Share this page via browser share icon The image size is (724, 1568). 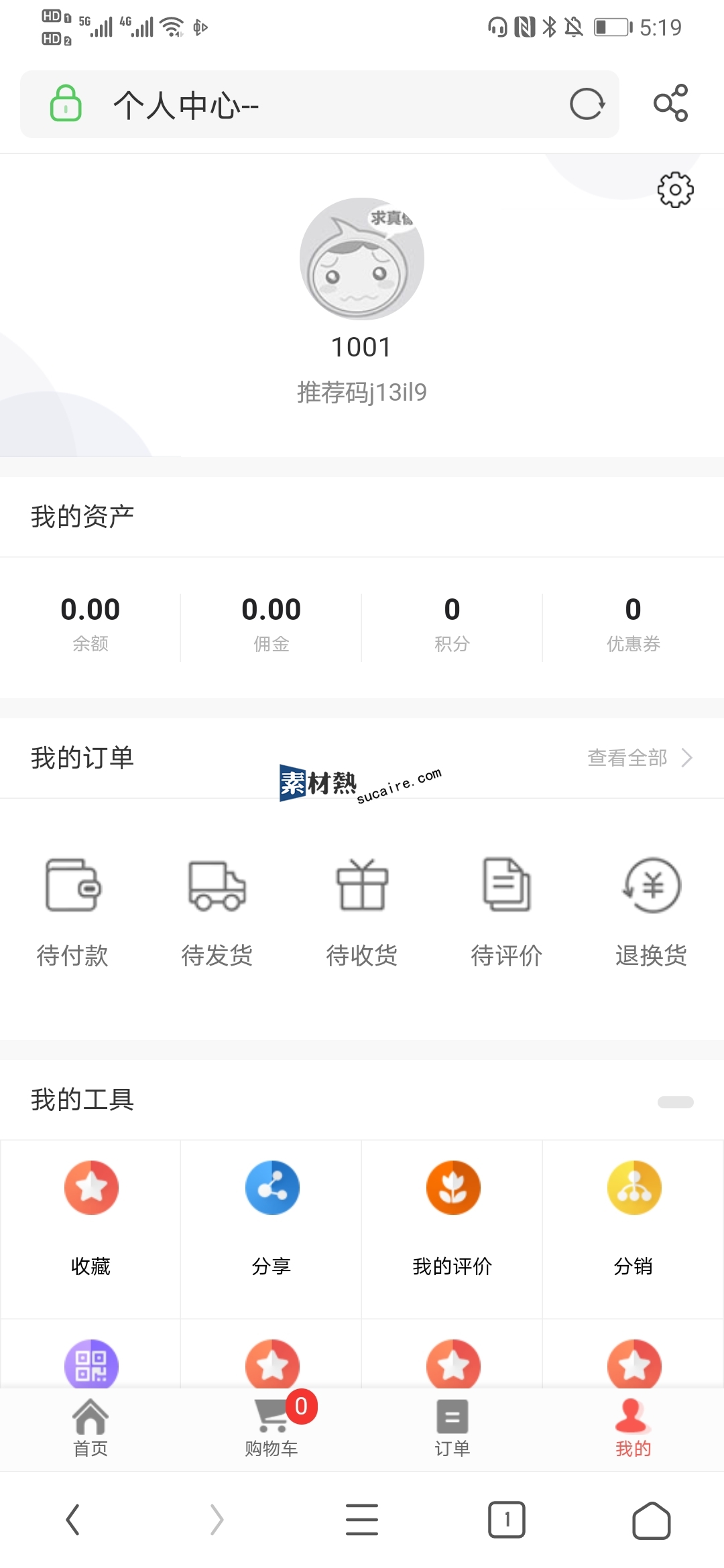pos(671,103)
